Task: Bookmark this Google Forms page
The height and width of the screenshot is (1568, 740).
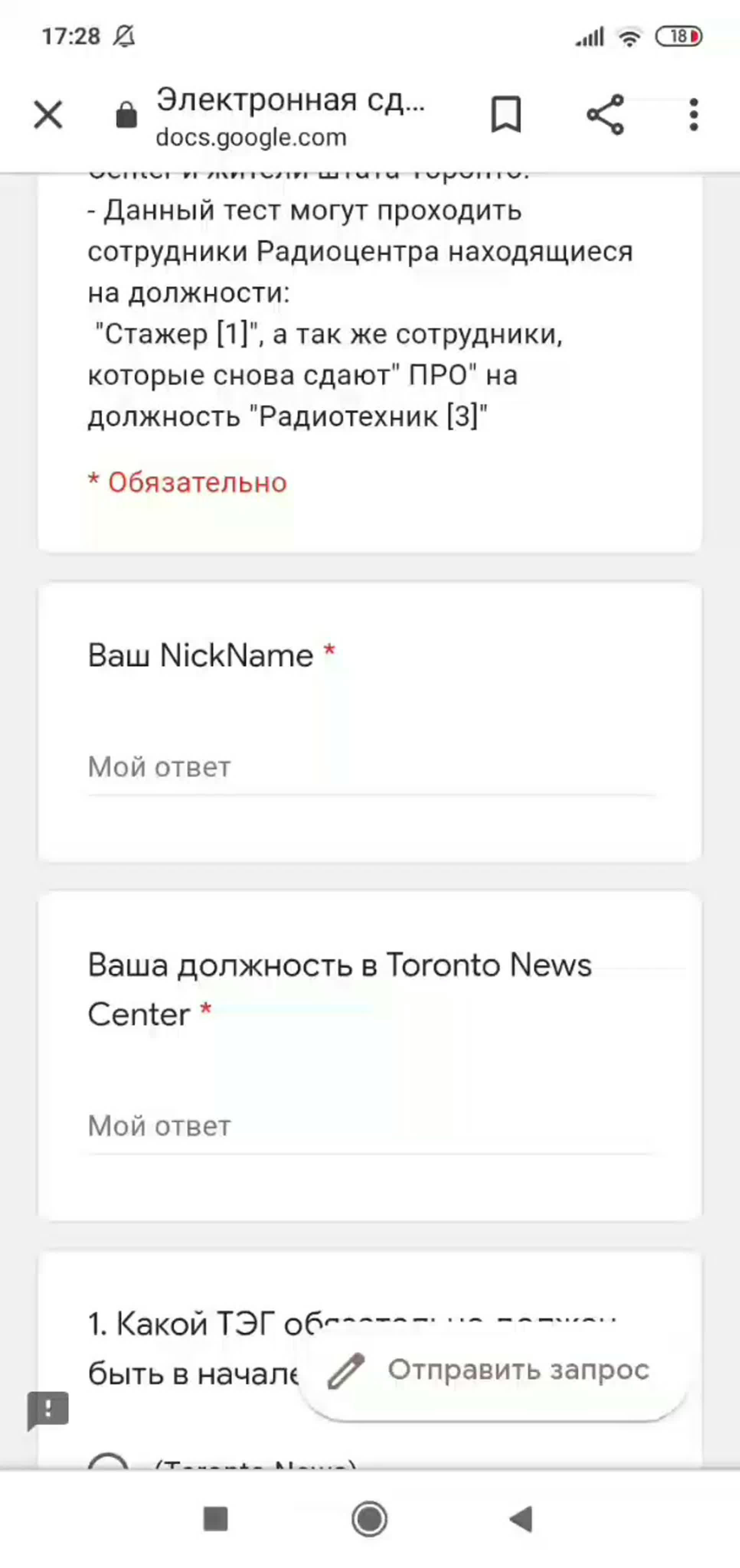Action: [x=506, y=114]
